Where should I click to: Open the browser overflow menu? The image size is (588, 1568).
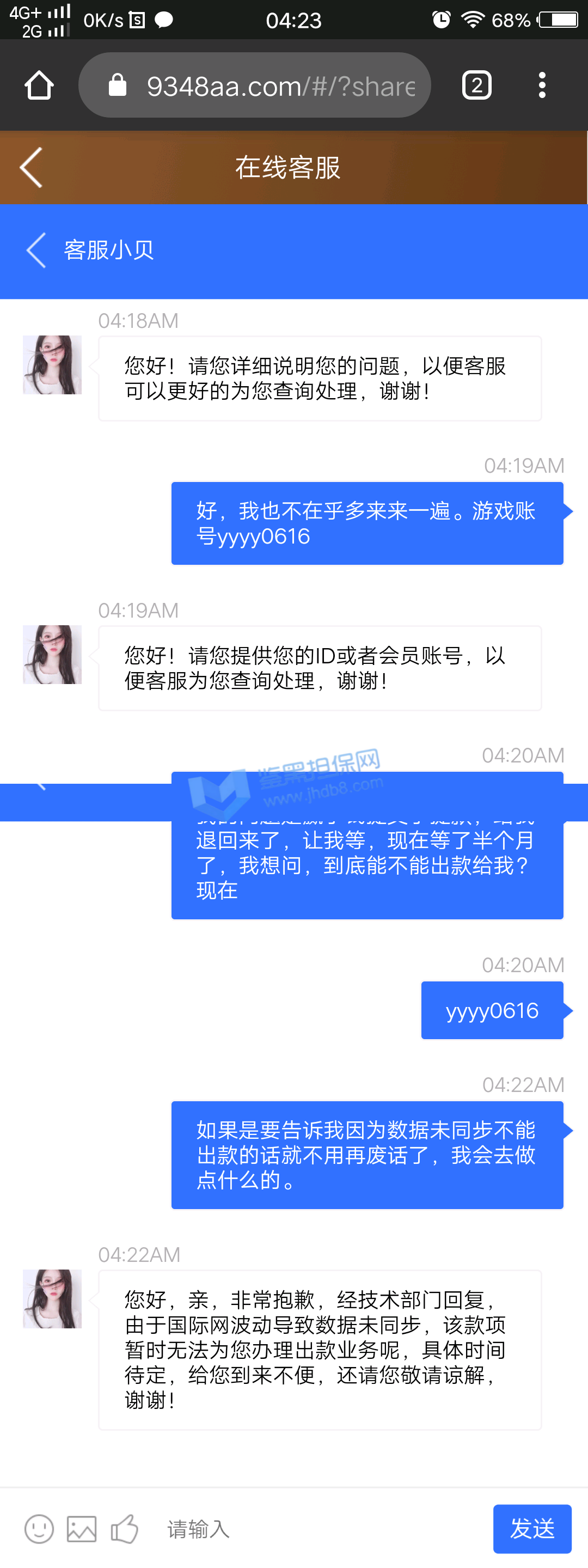[542, 85]
